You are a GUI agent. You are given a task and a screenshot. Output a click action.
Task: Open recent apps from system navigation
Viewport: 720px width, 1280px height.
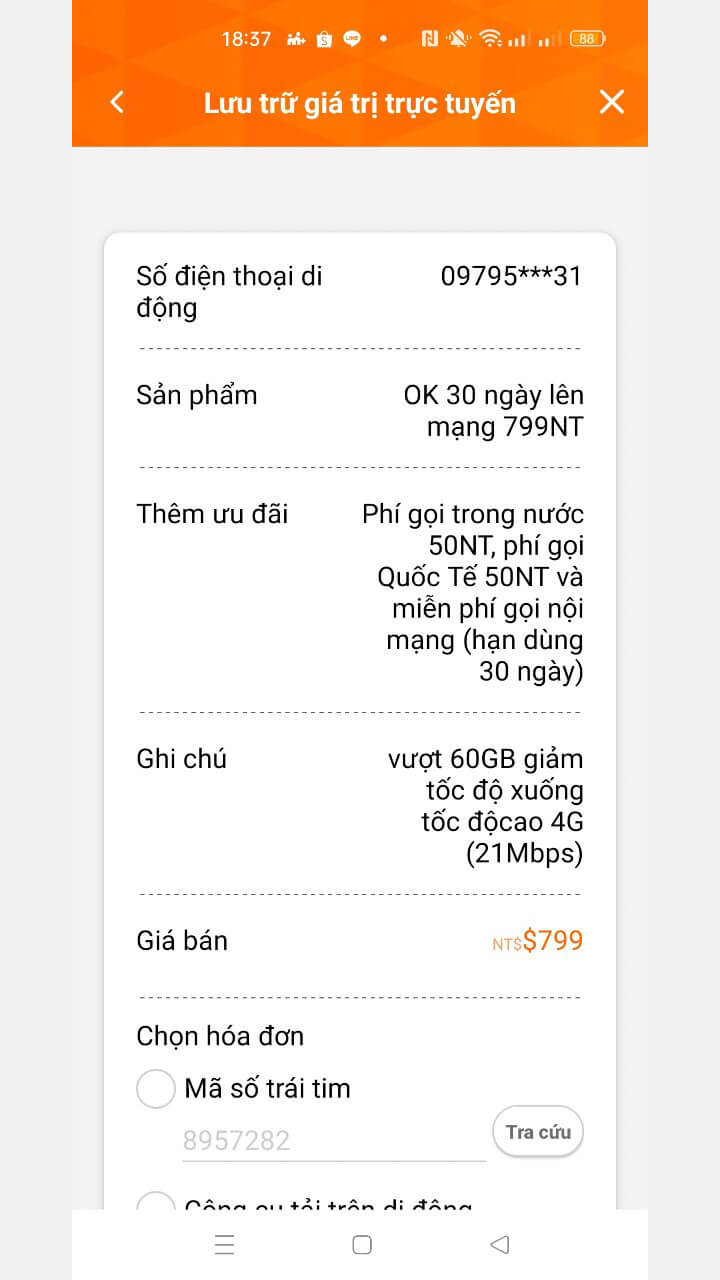[x=225, y=1245]
